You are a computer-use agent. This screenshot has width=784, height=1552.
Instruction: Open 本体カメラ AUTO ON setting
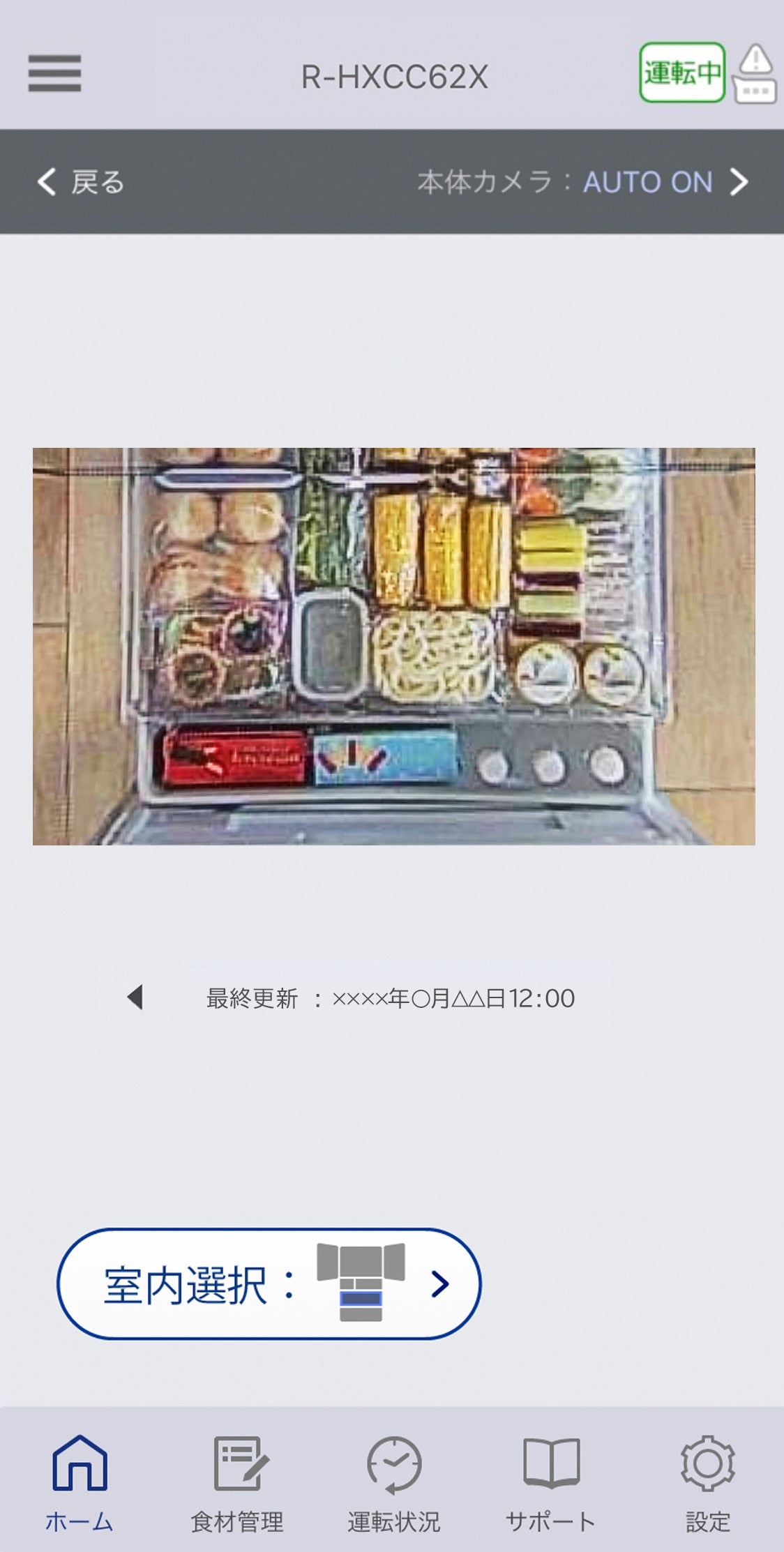click(583, 182)
